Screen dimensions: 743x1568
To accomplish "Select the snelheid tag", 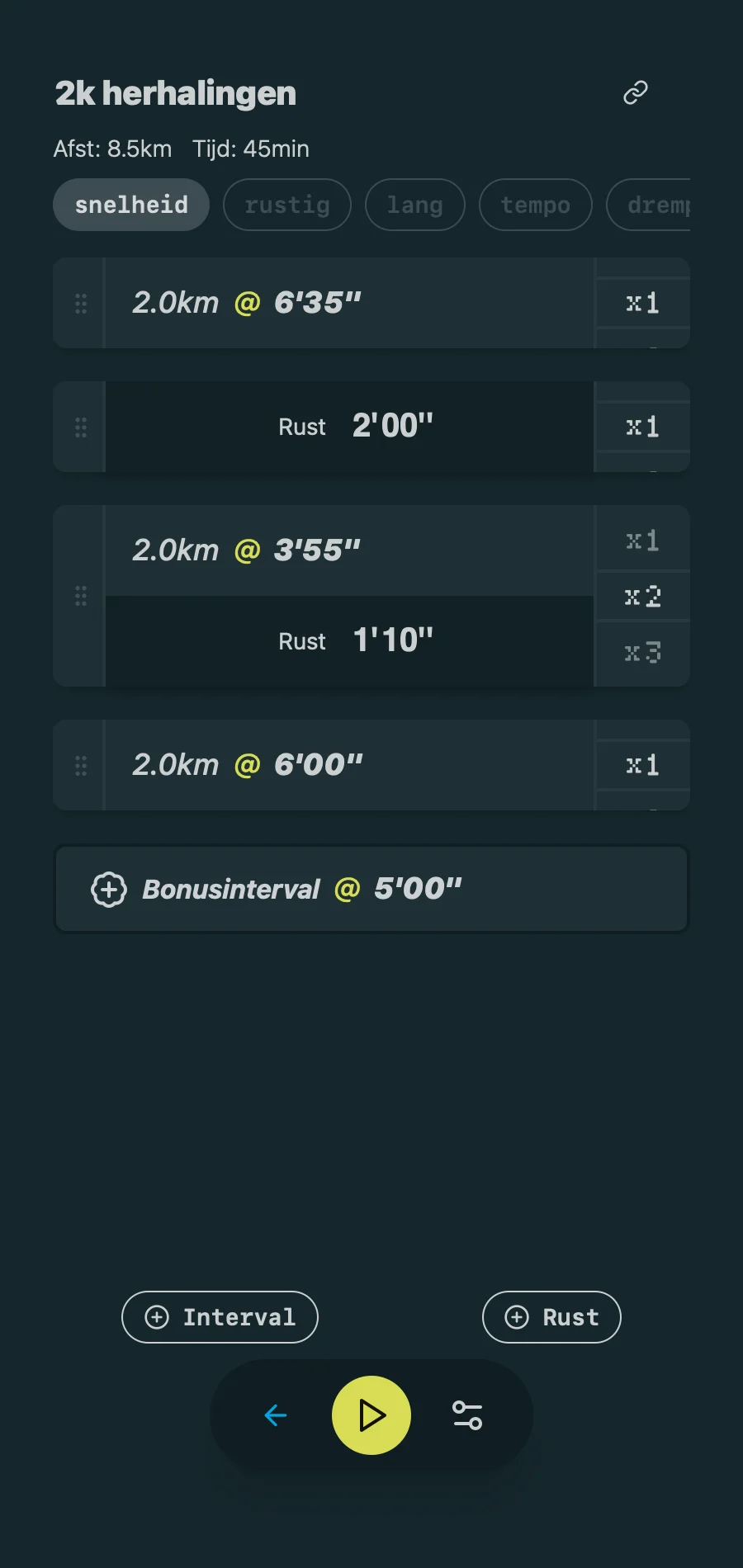I will pos(130,205).
